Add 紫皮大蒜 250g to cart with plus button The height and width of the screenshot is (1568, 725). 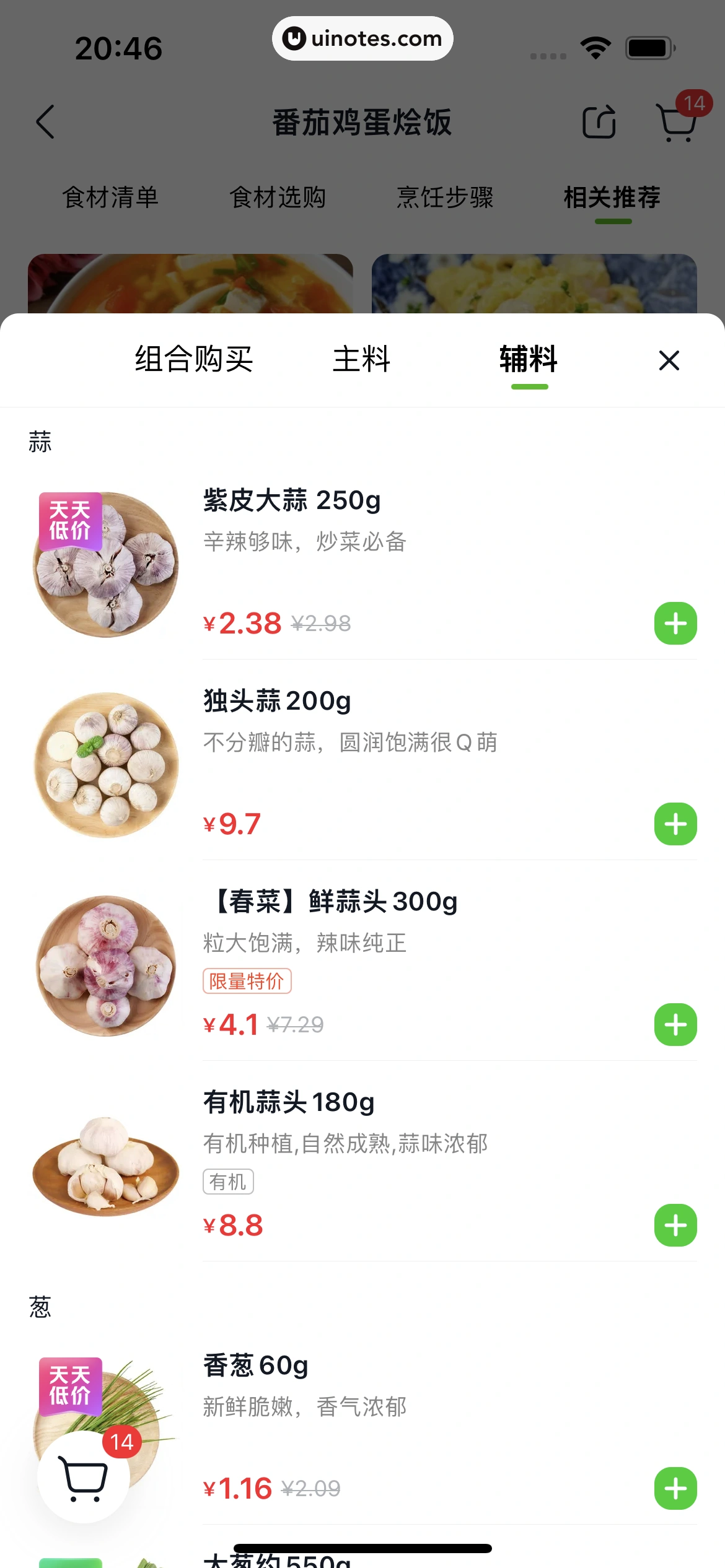pos(675,624)
